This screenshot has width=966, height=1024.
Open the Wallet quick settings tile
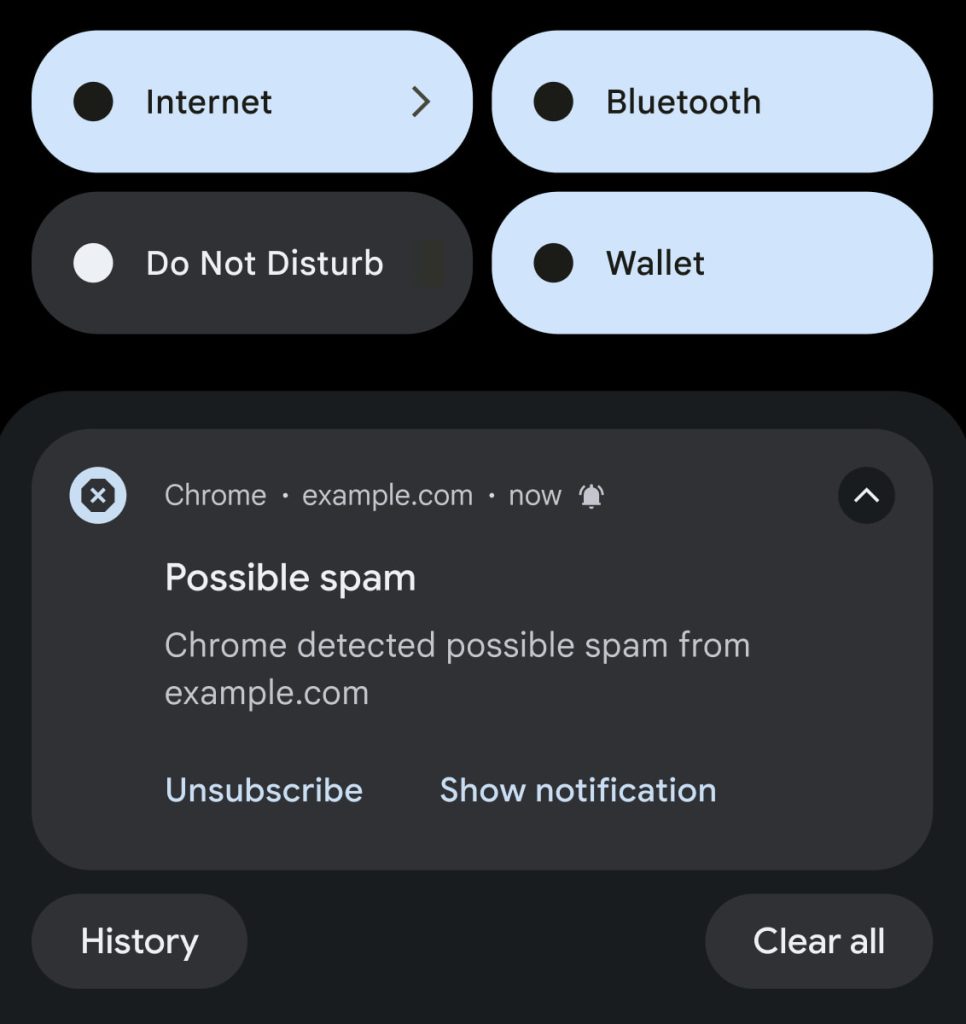pyautogui.click(x=711, y=263)
